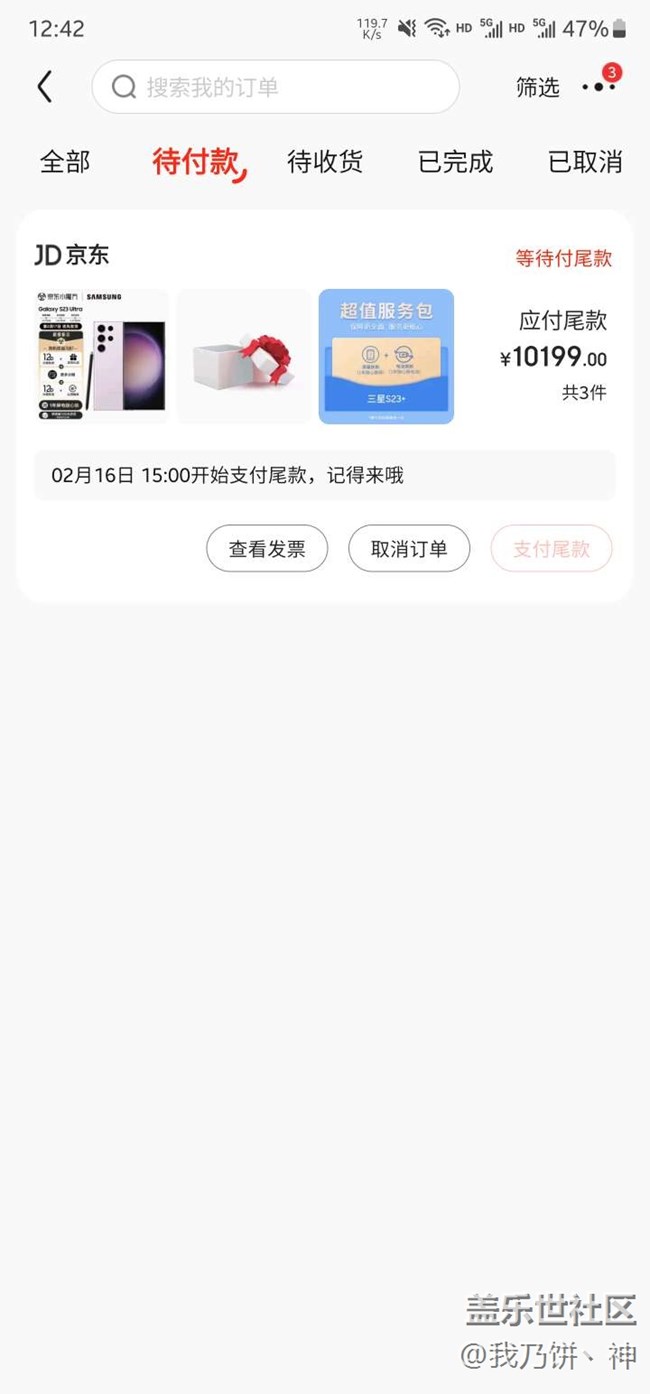Switch to the 待收货 tab

[x=325, y=162]
